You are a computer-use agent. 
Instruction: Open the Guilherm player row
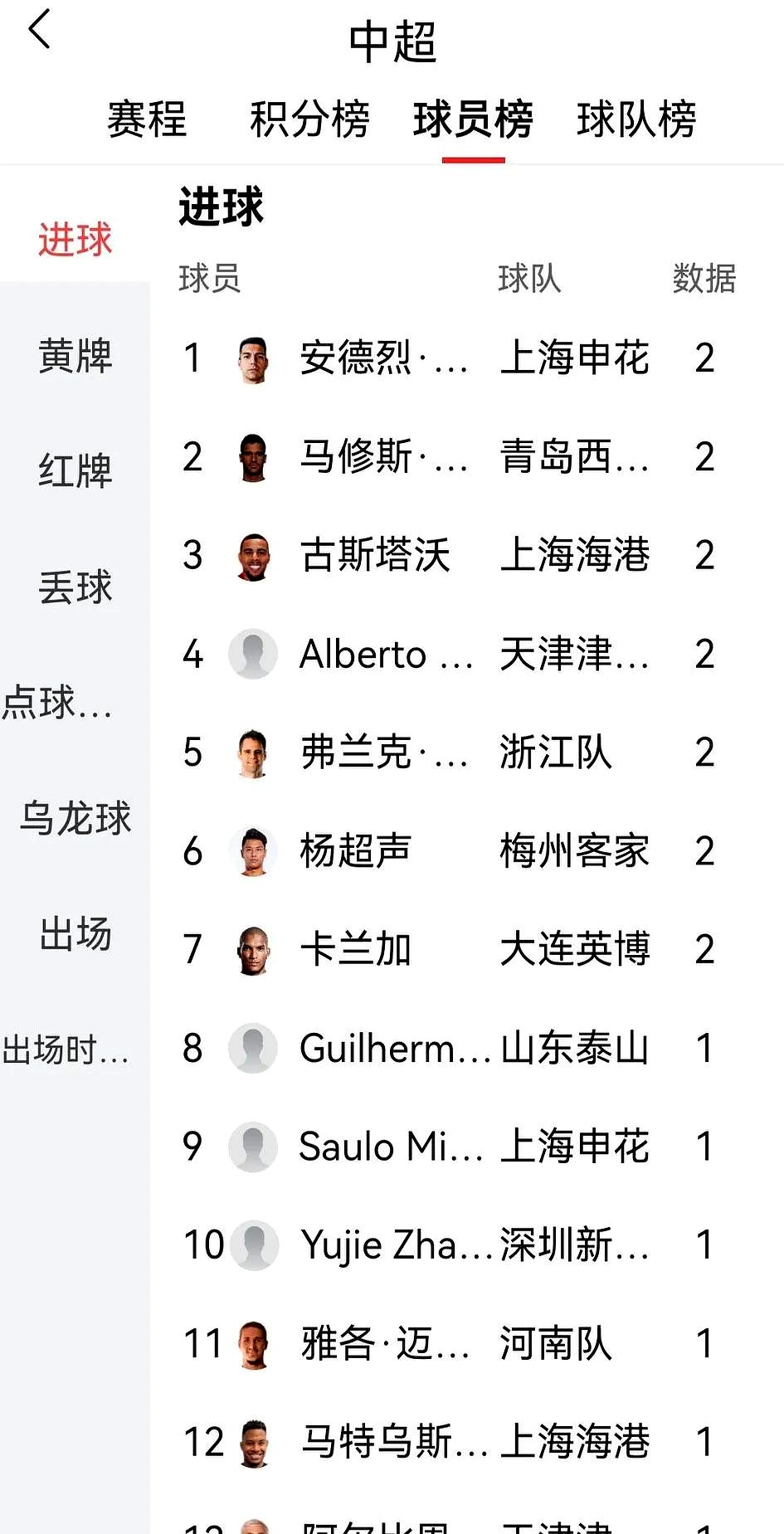click(394, 1048)
